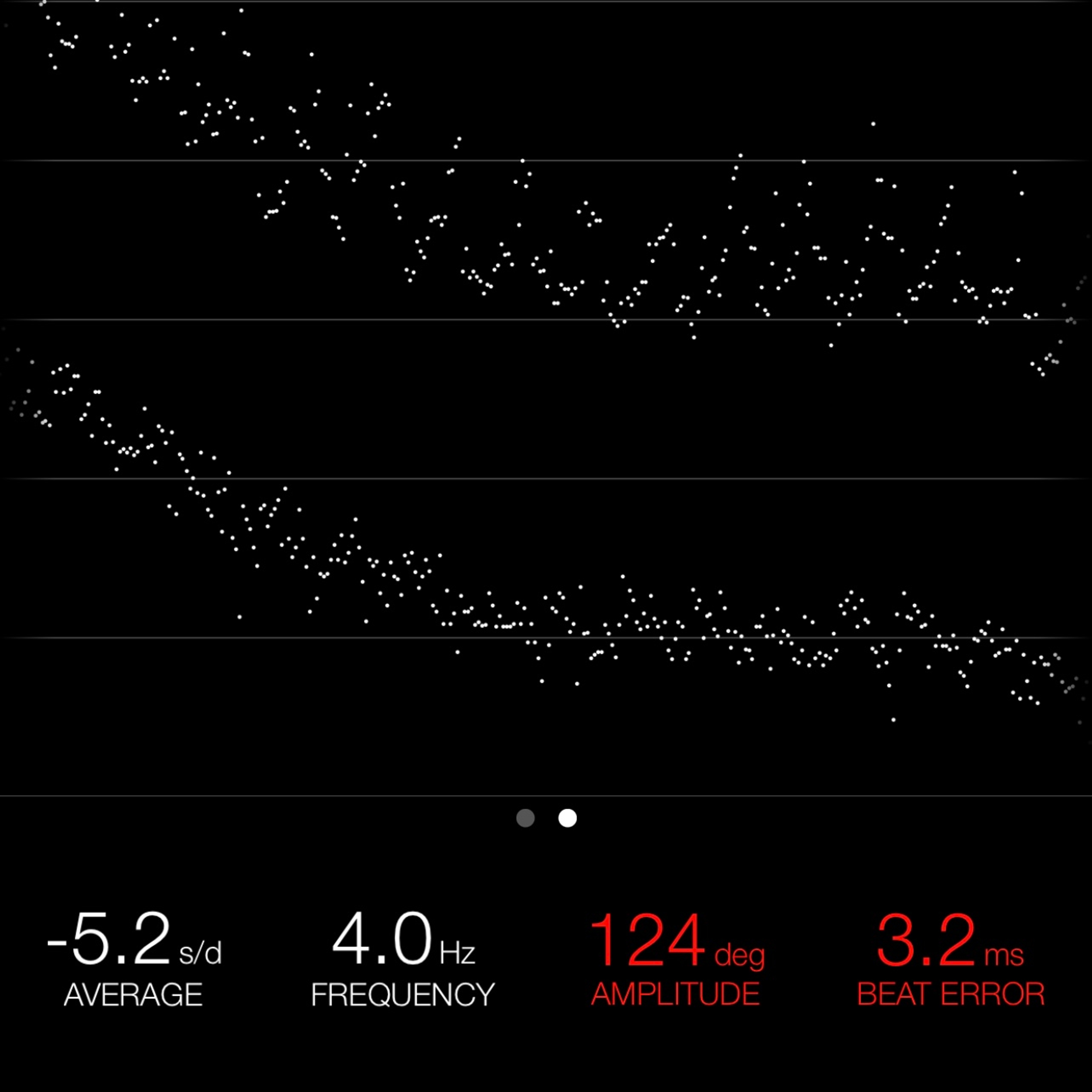Switch to the first page indicator dot
The height and width of the screenshot is (1092, 1092).
coord(525,818)
